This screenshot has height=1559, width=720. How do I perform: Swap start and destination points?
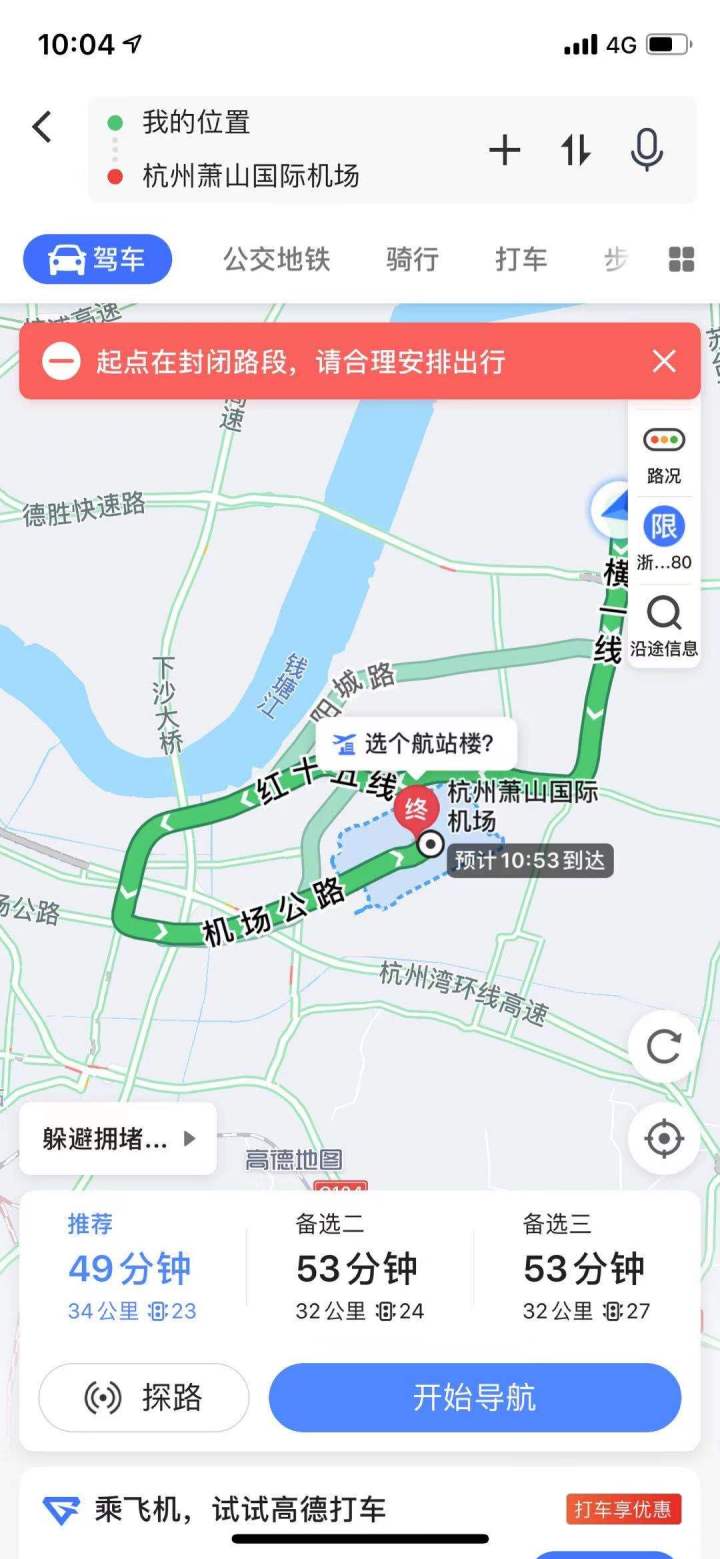click(x=575, y=151)
